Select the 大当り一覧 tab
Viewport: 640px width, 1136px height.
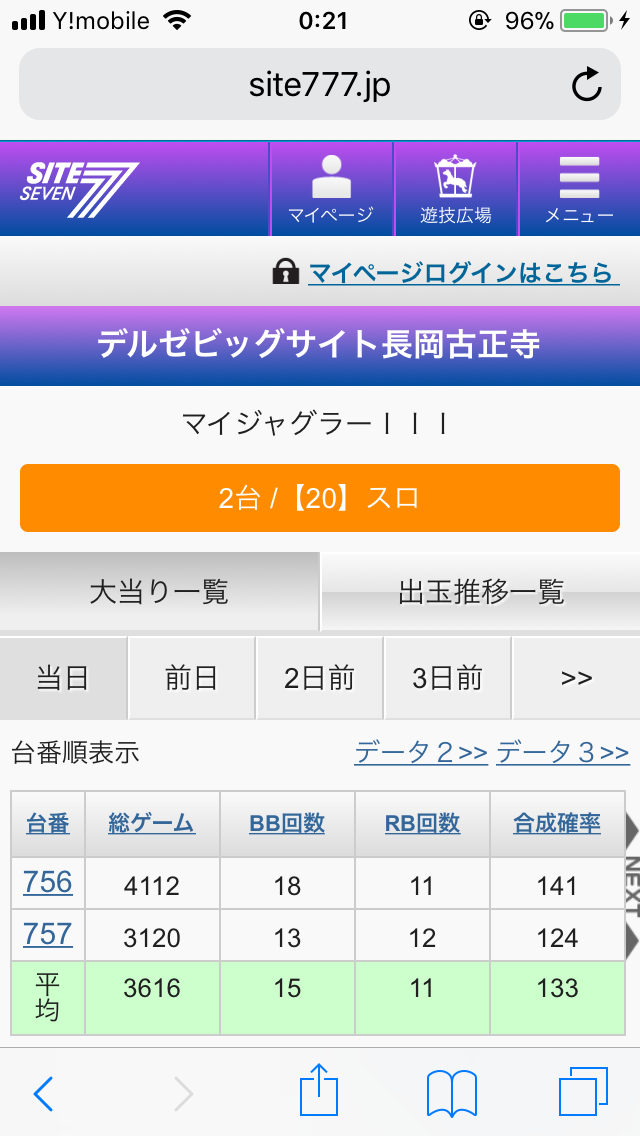click(x=159, y=592)
